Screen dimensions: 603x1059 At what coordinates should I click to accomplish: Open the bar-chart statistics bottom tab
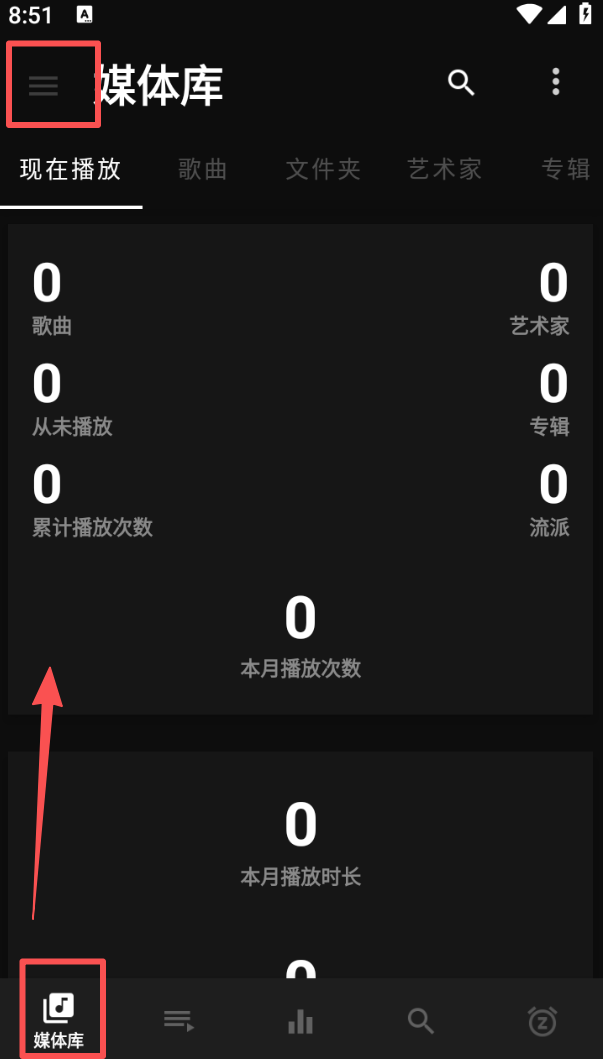coord(300,1021)
